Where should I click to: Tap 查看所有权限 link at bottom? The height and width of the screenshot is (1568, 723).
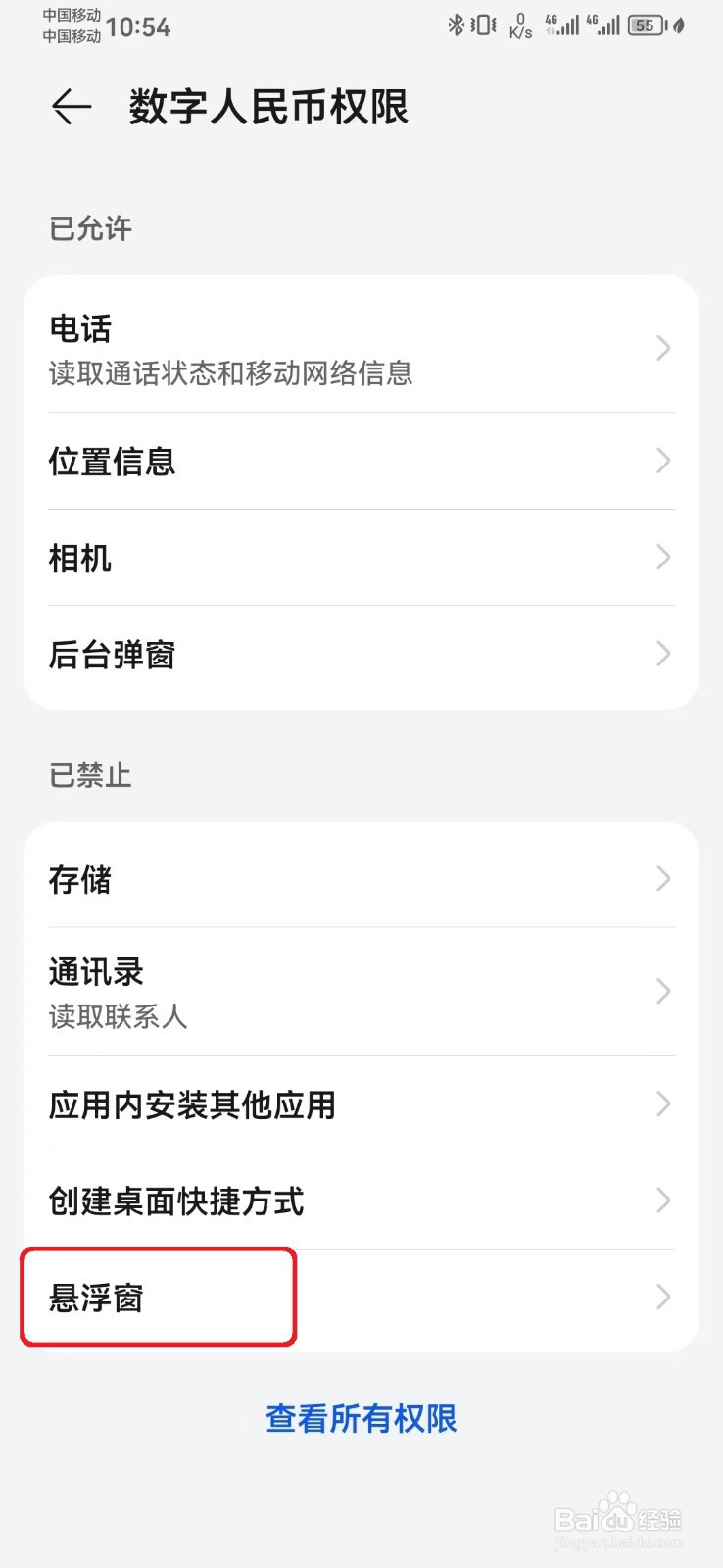click(x=361, y=1418)
